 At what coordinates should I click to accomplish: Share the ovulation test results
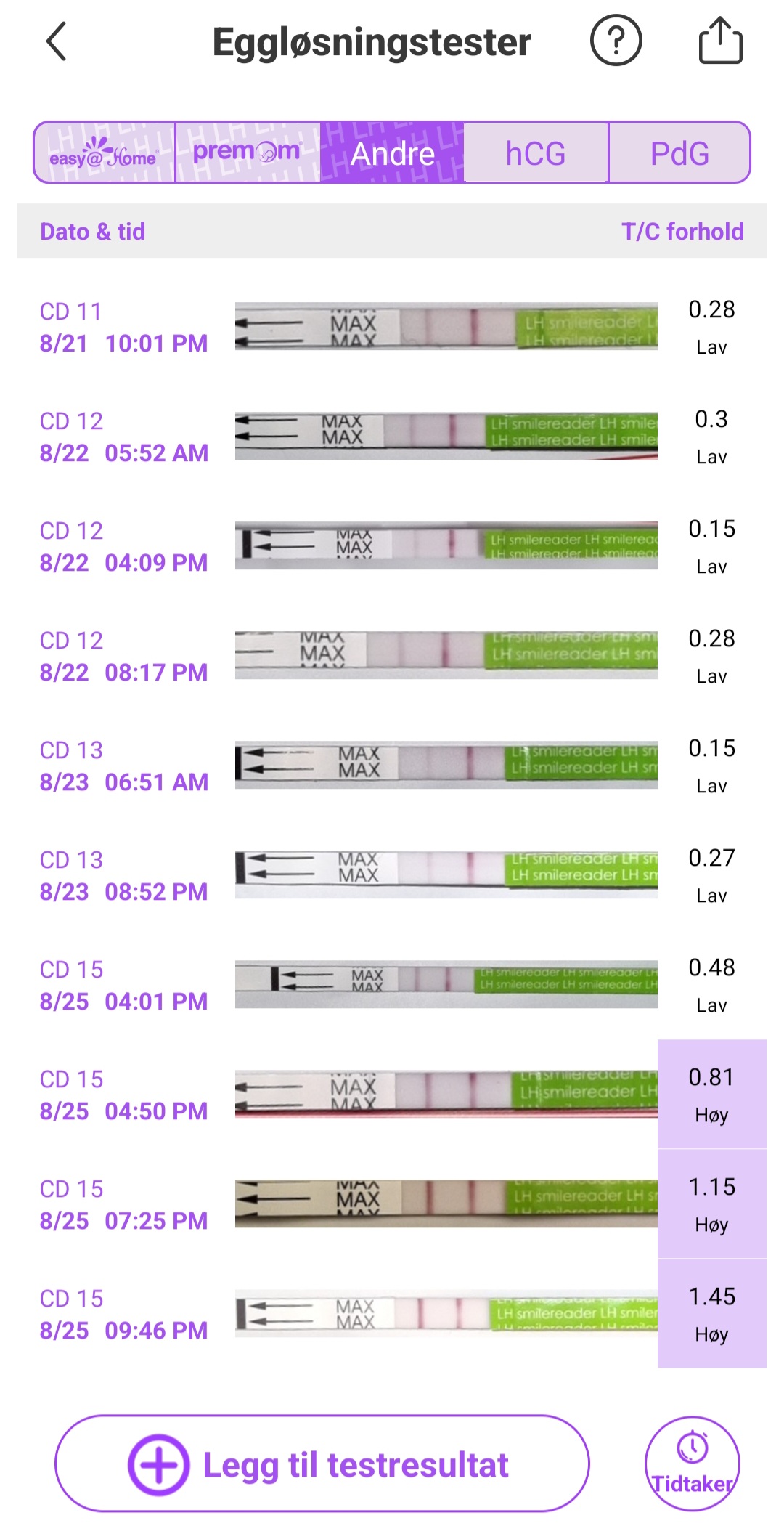tap(720, 41)
